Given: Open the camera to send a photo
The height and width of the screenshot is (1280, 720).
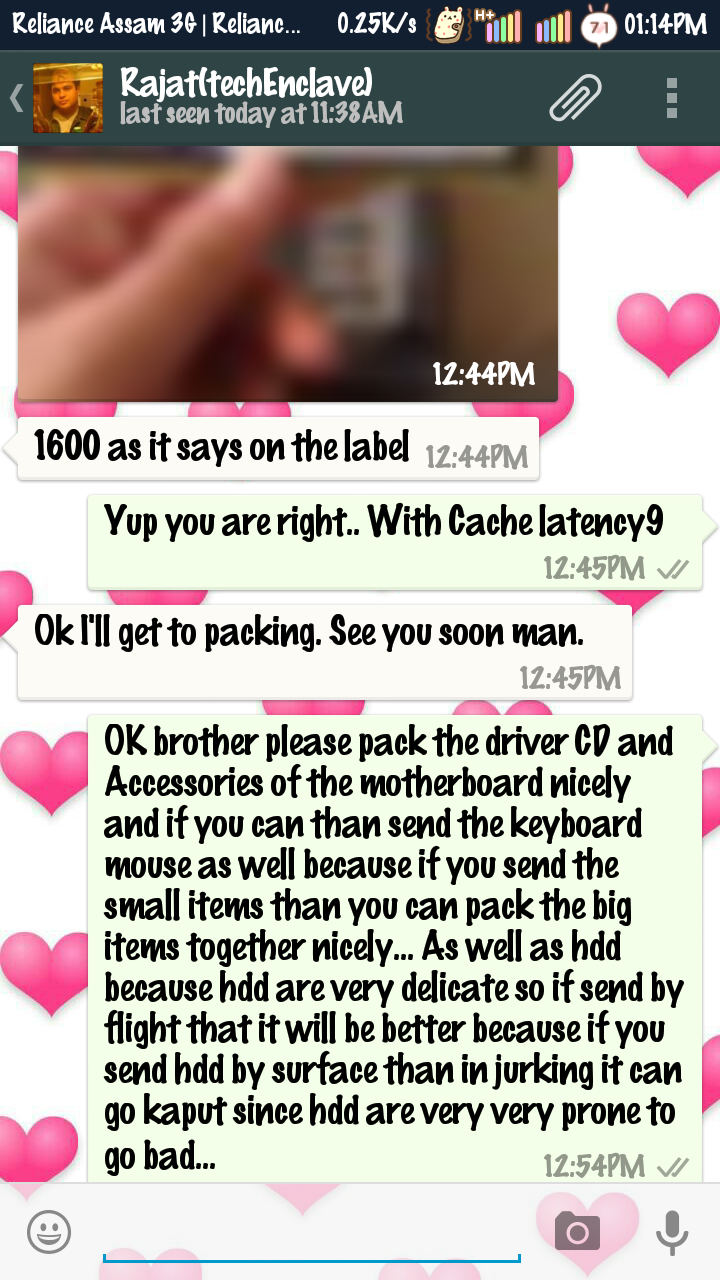Looking at the screenshot, I should point(577,1231).
